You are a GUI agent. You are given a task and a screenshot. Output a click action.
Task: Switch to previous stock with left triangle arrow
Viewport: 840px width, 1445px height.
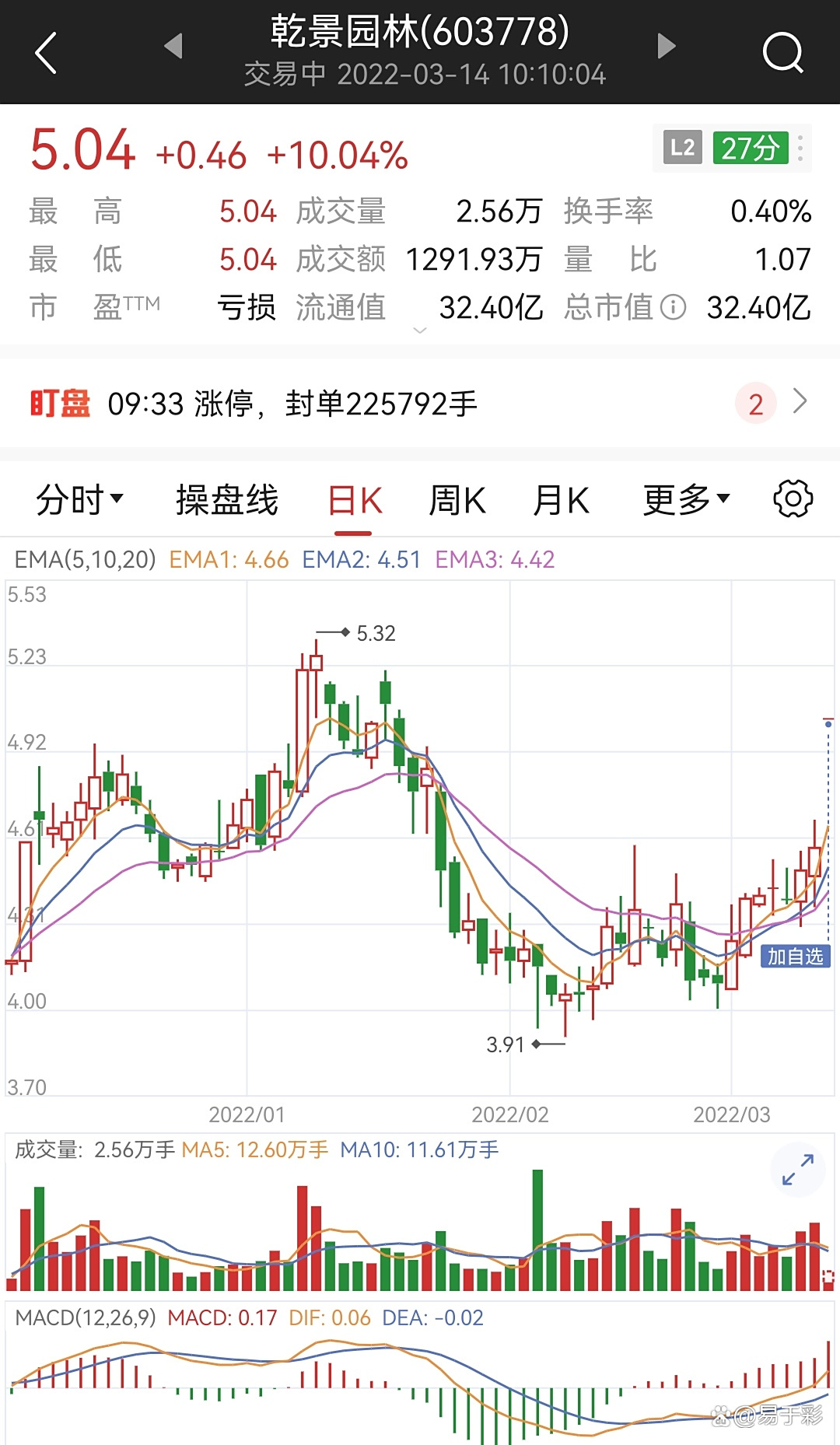[x=173, y=47]
